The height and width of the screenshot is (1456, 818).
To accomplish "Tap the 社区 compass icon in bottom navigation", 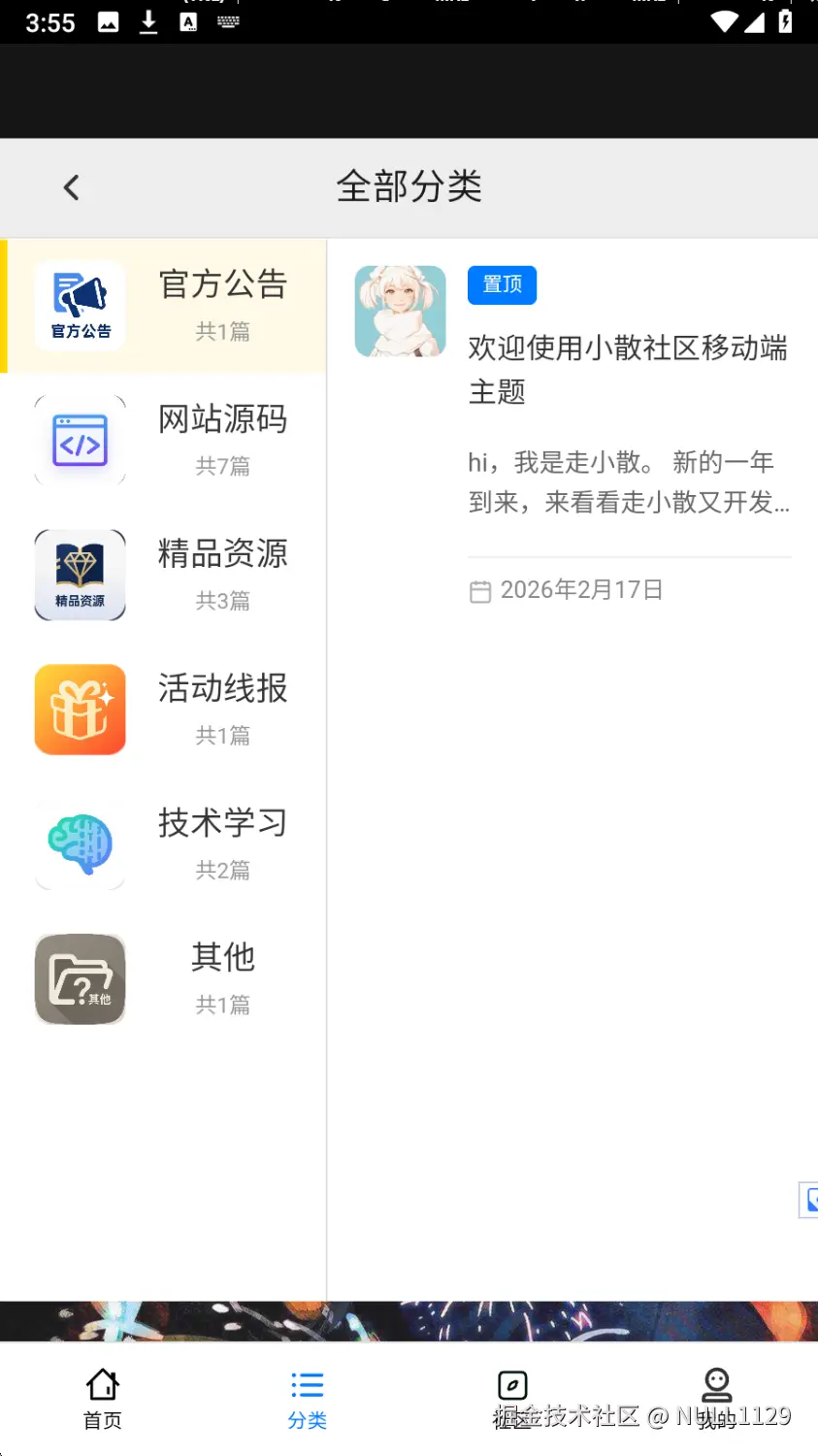I will tap(512, 1383).
